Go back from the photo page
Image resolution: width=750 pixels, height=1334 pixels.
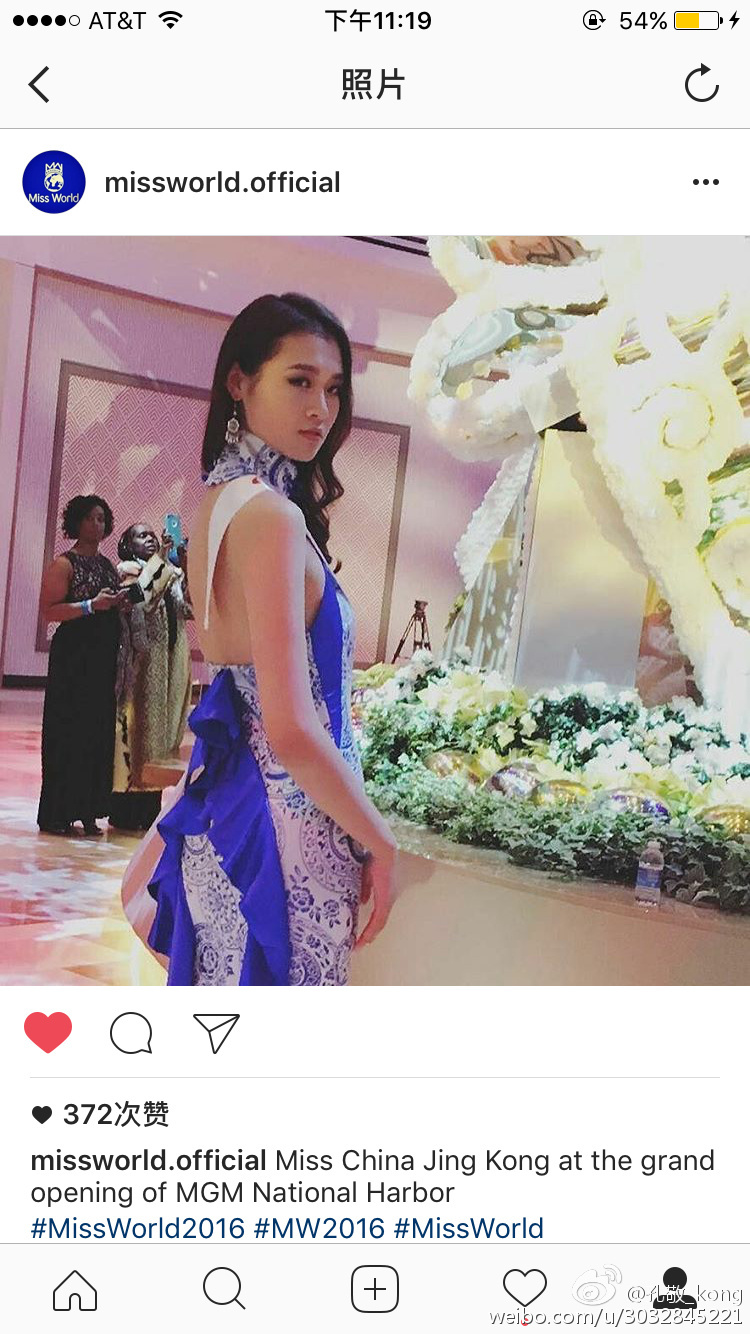click(x=40, y=85)
